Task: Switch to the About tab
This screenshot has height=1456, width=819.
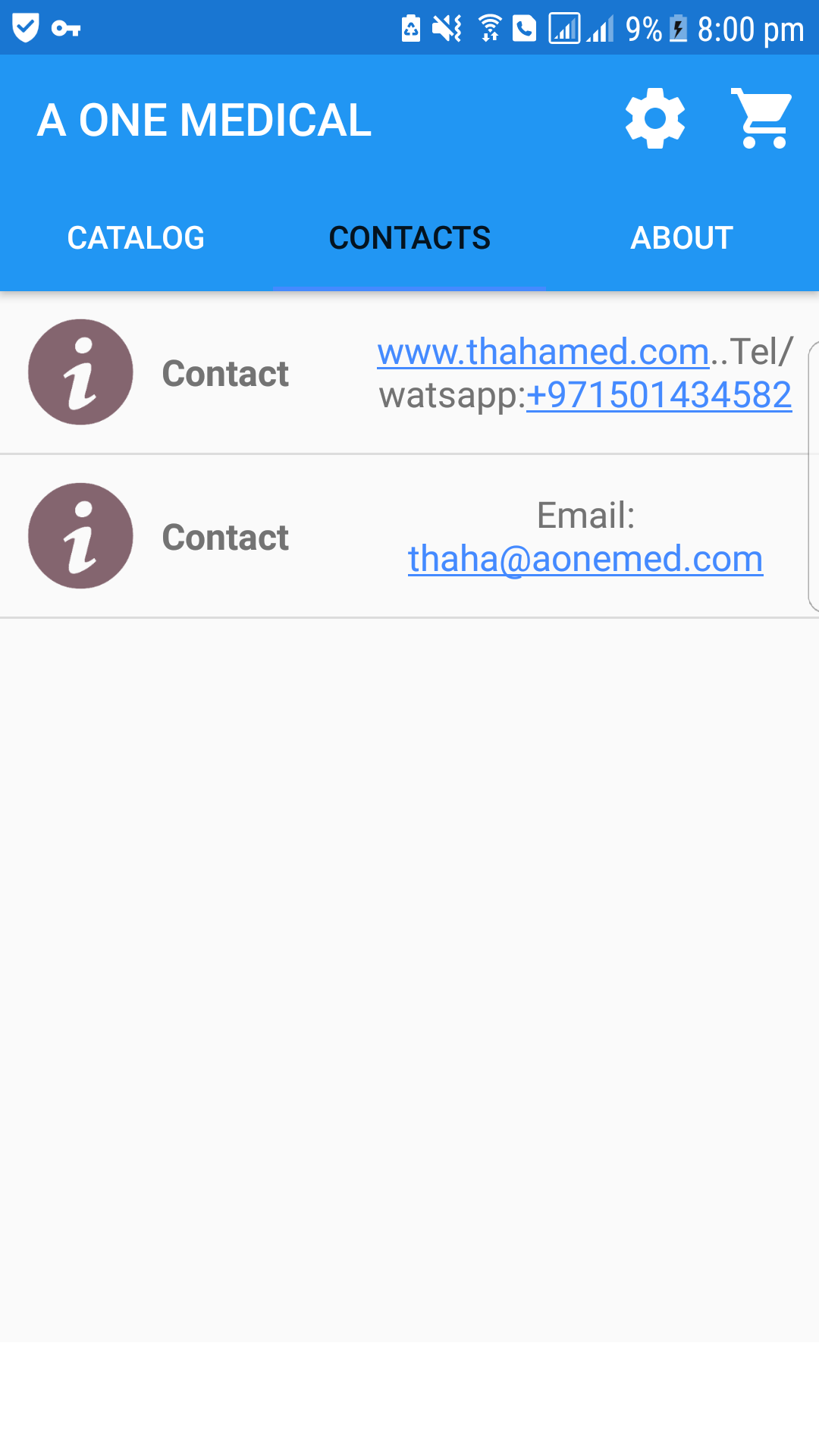Action: point(682,238)
